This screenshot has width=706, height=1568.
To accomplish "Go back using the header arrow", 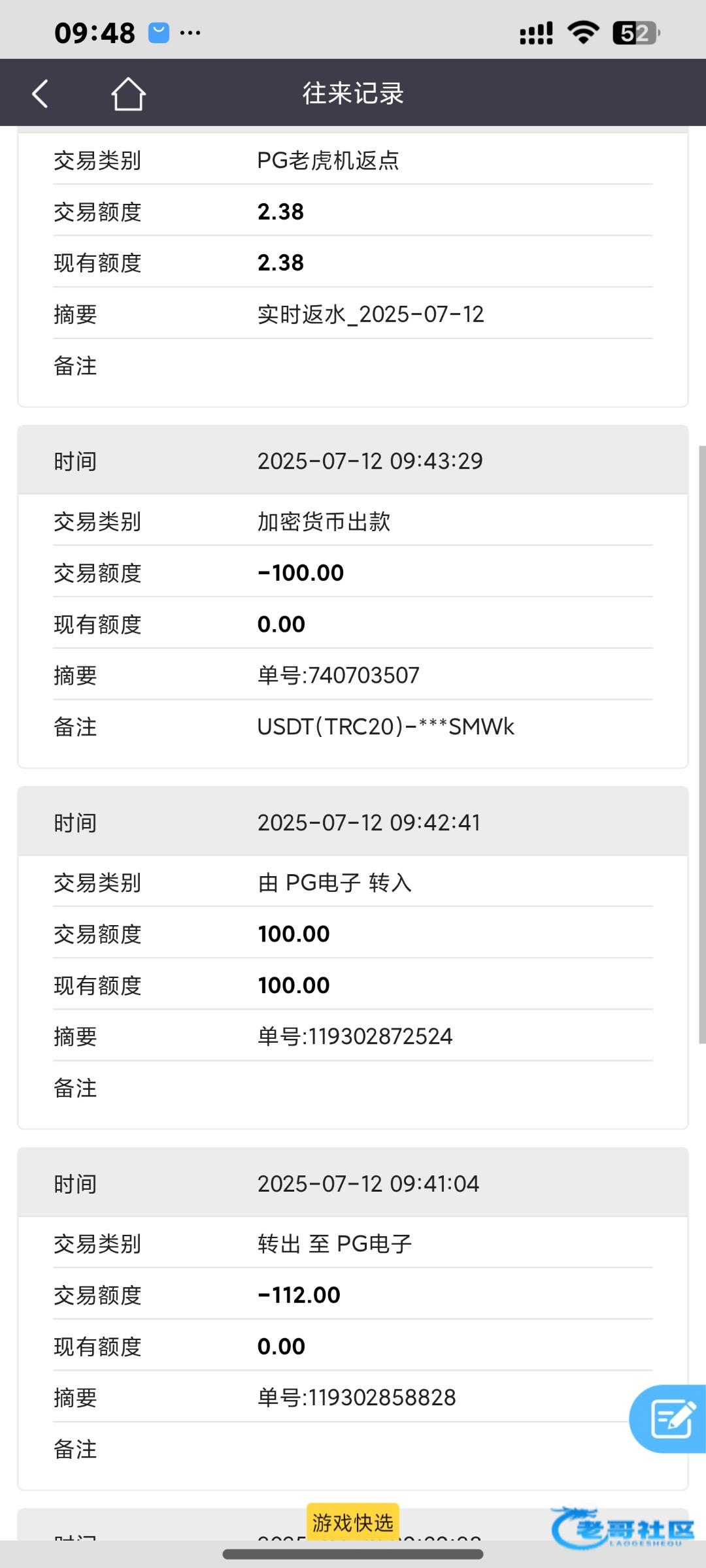I will (41, 93).
